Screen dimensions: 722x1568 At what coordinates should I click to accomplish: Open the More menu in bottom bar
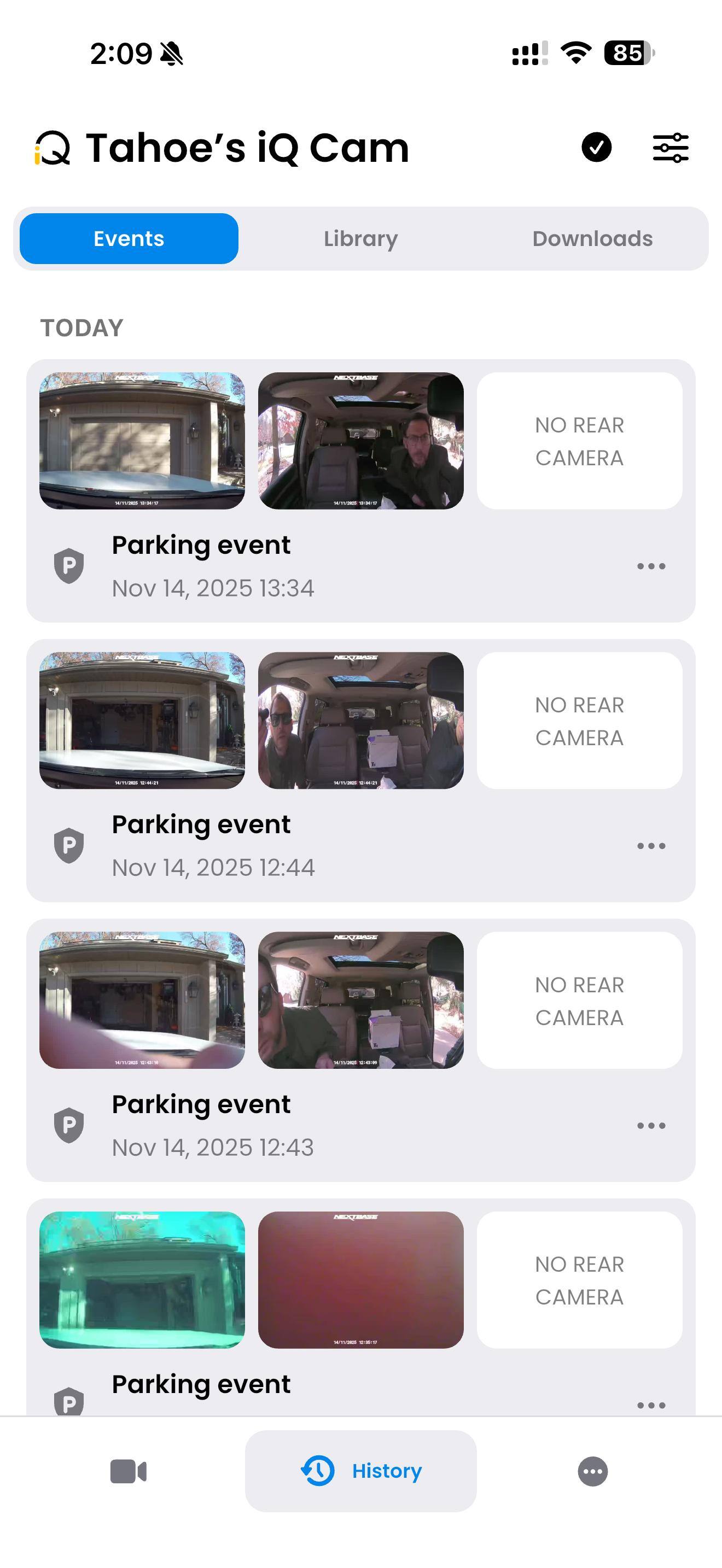592,1471
